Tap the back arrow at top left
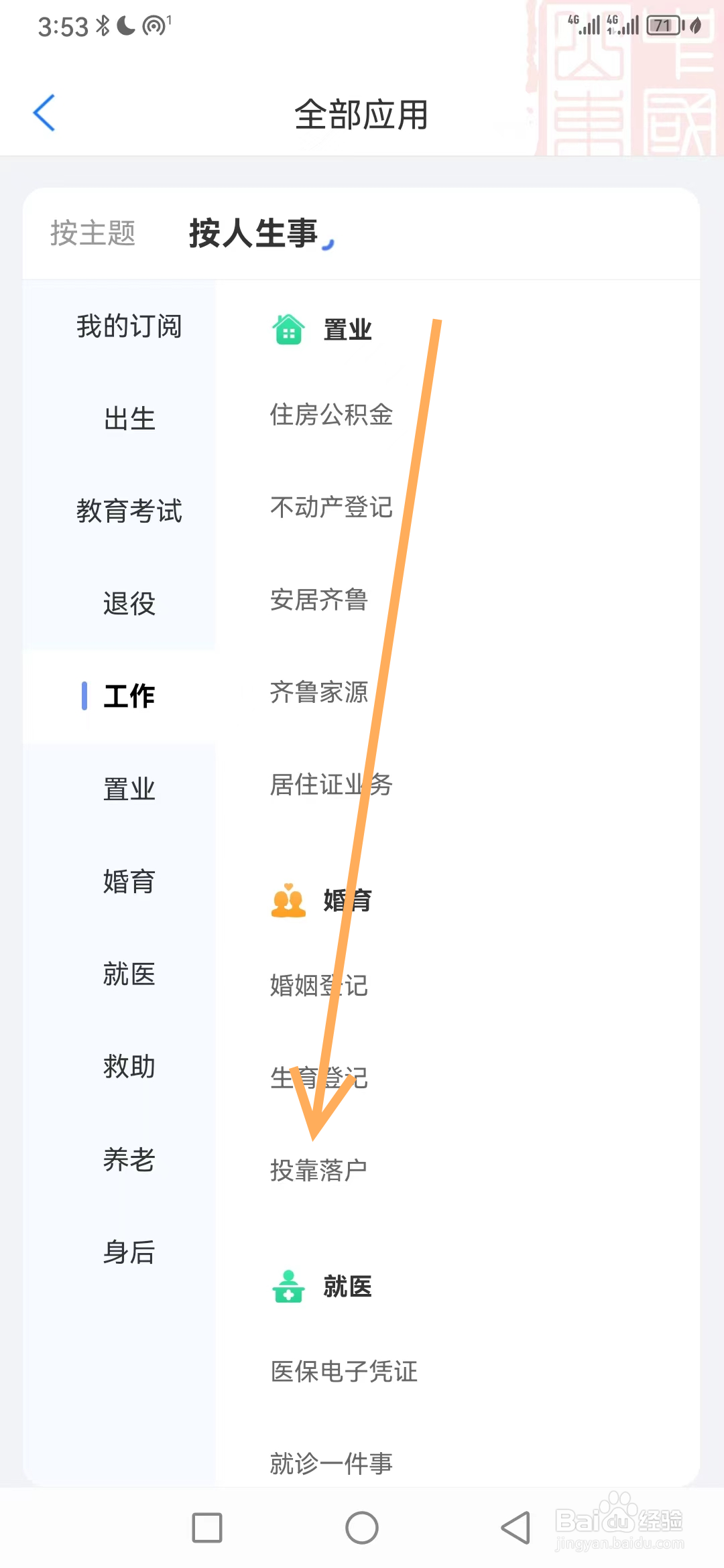Image resolution: width=724 pixels, height=1568 pixels. point(44,113)
